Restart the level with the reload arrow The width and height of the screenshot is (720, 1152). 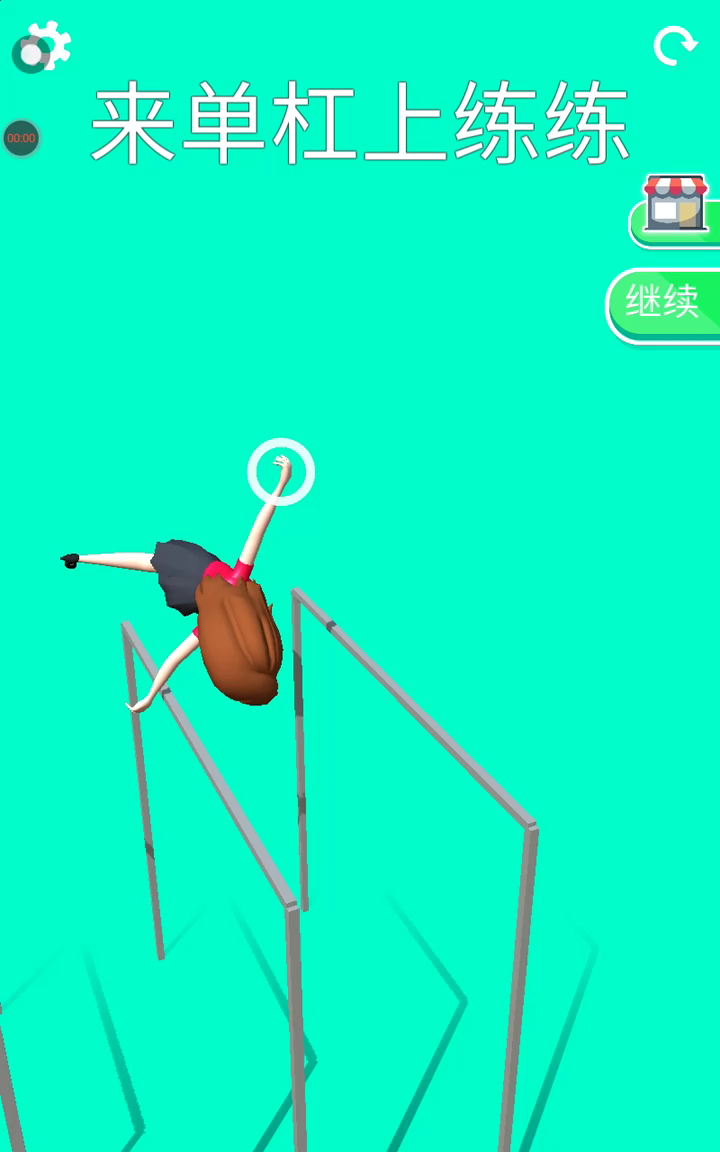[675, 46]
